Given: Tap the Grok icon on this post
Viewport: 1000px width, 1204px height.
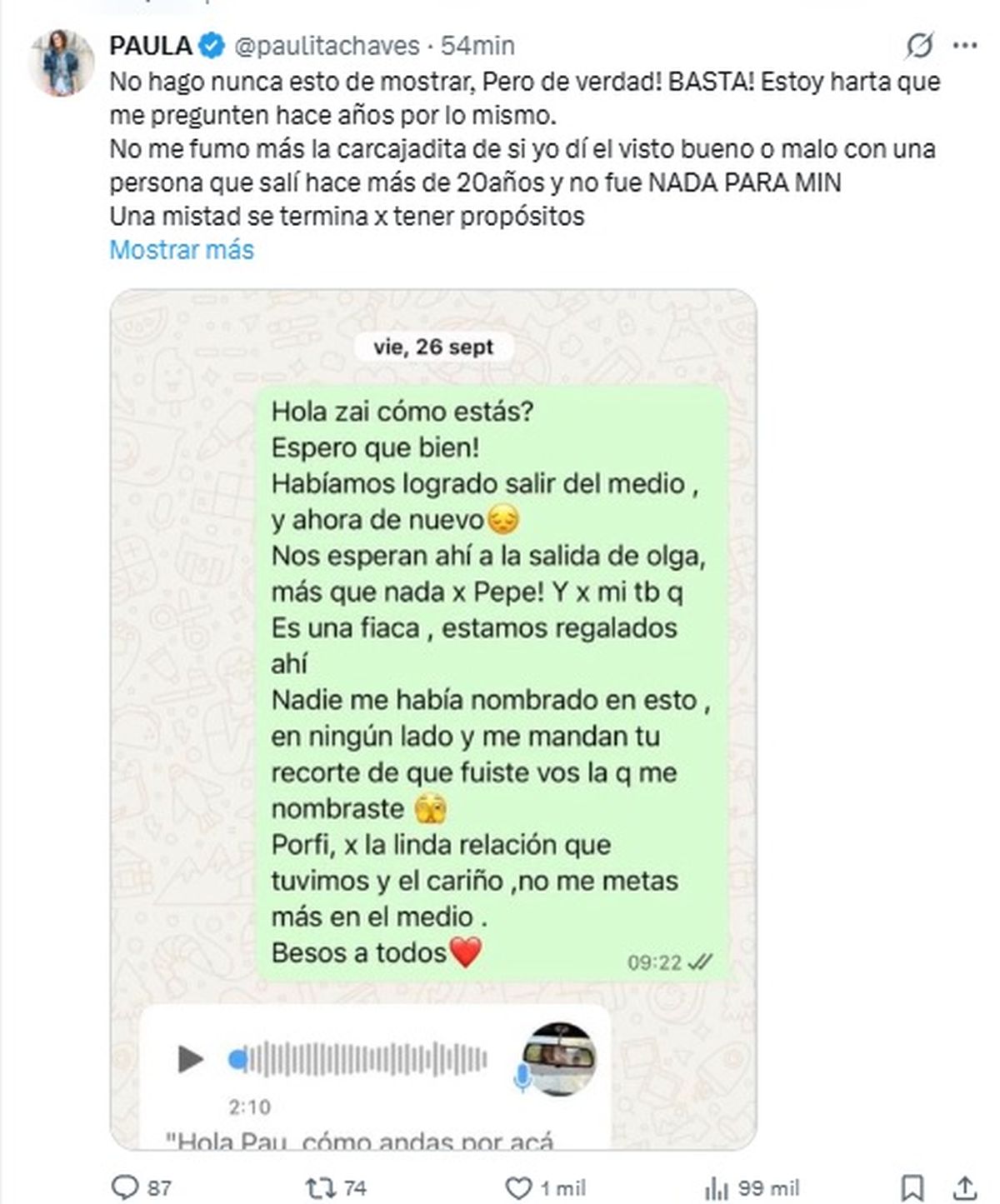Looking at the screenshot, I should 919,46.
